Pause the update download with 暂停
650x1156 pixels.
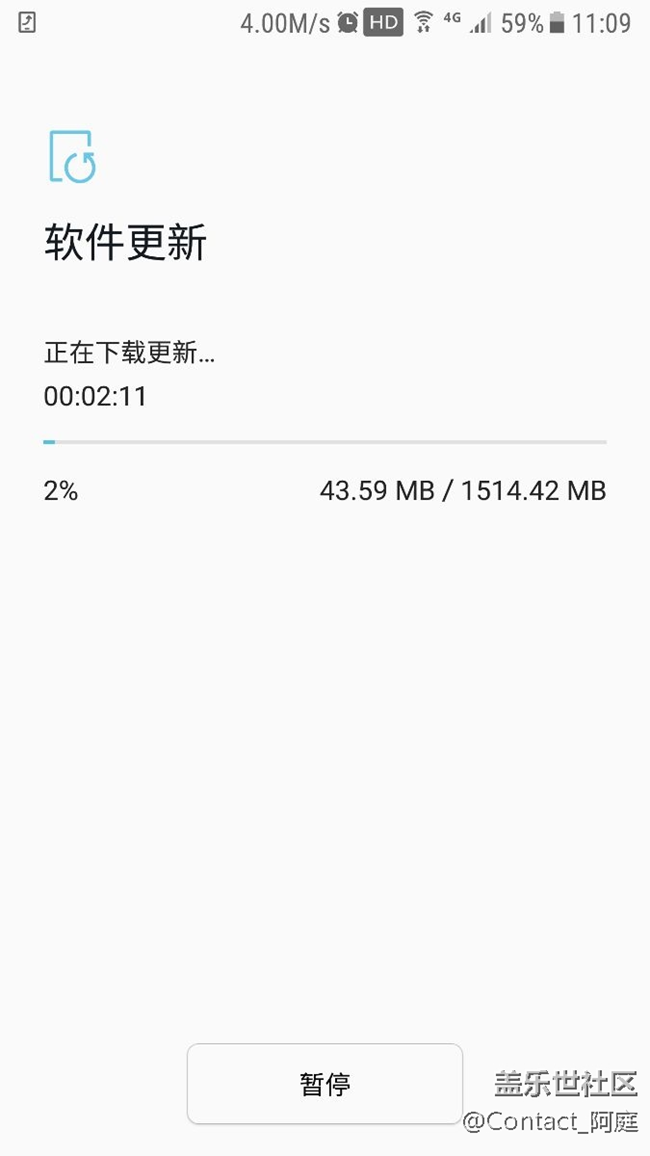324,1084
